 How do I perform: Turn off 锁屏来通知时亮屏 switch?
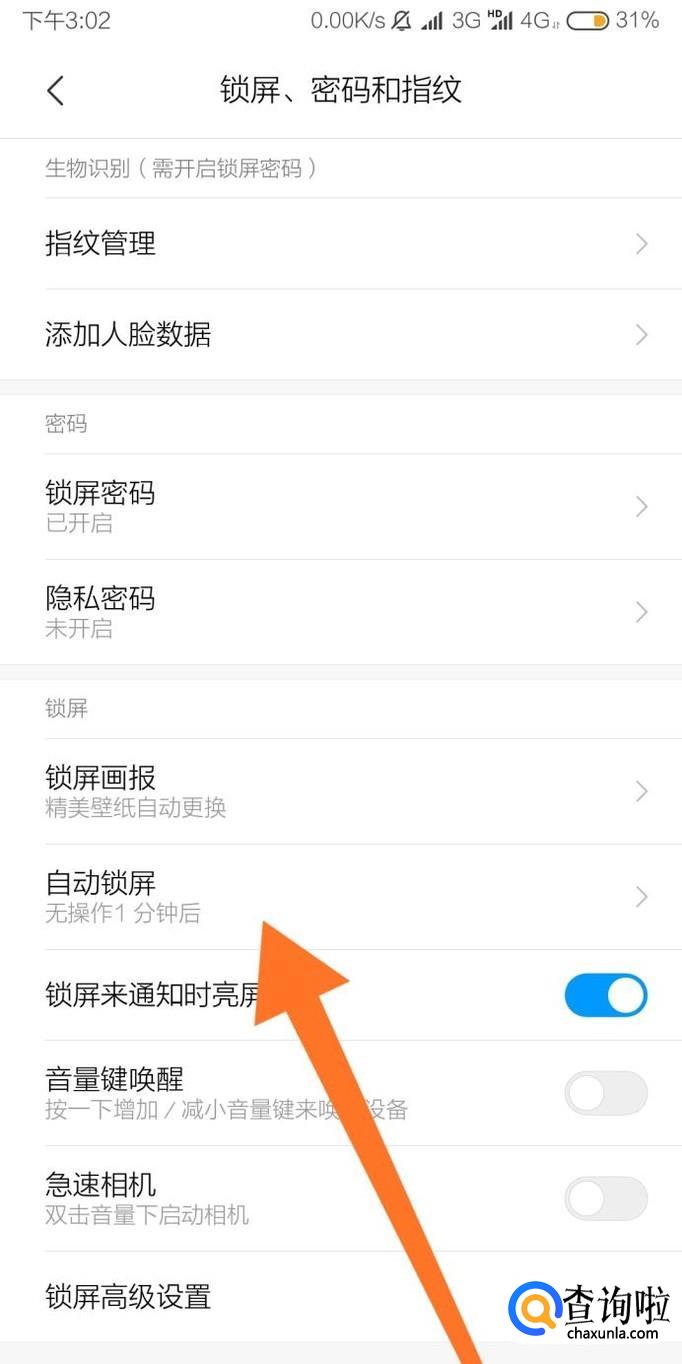click(x=605, y=995)
